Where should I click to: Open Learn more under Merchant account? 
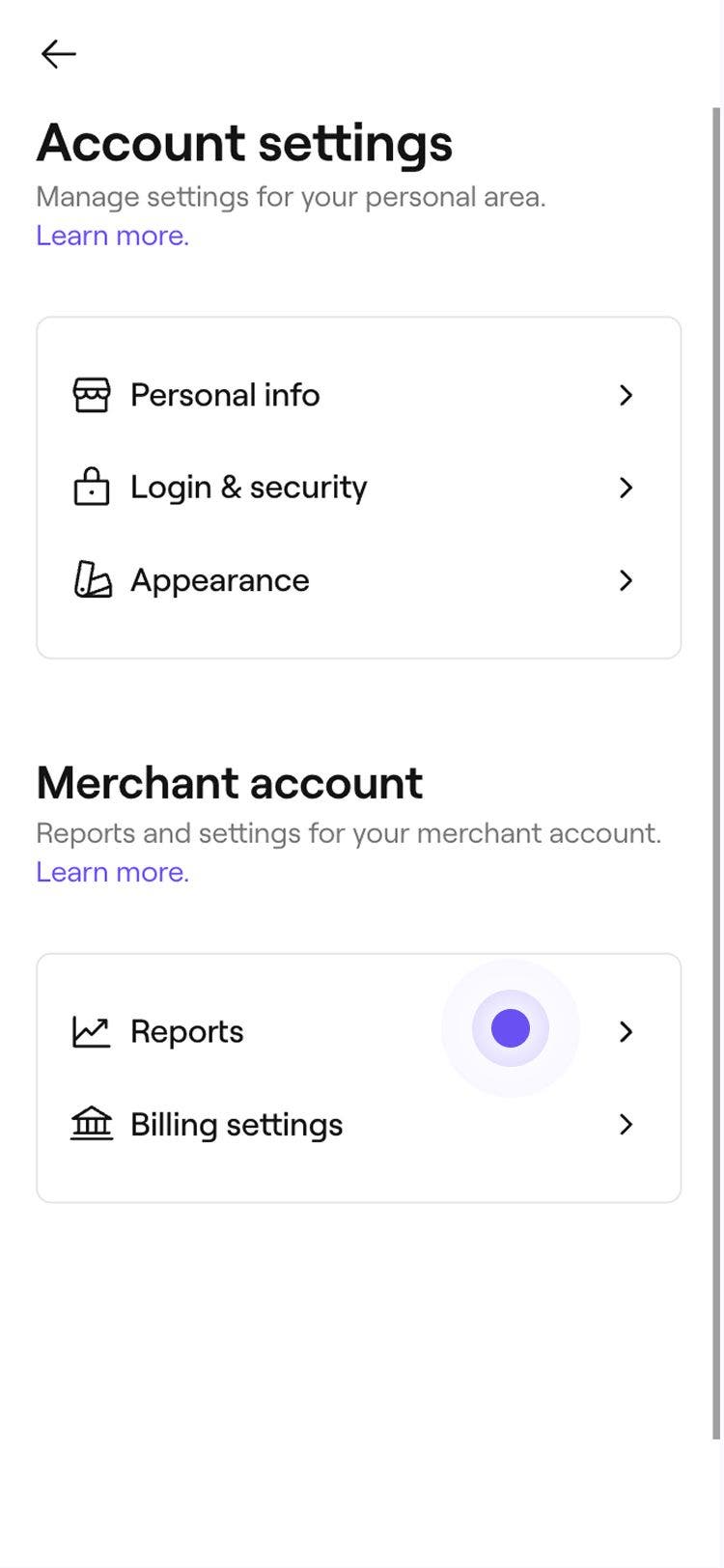(112, 872)
